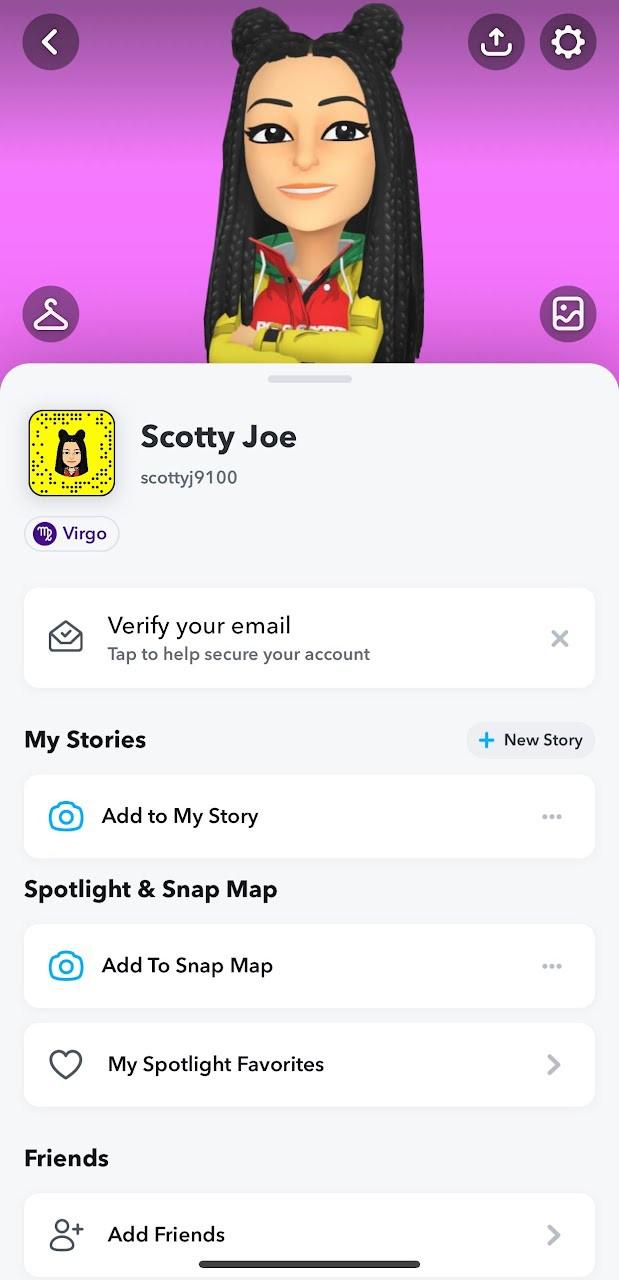Select Add to My Story
The width and height of the screenshot is (619, 1280).
point(180,816)
